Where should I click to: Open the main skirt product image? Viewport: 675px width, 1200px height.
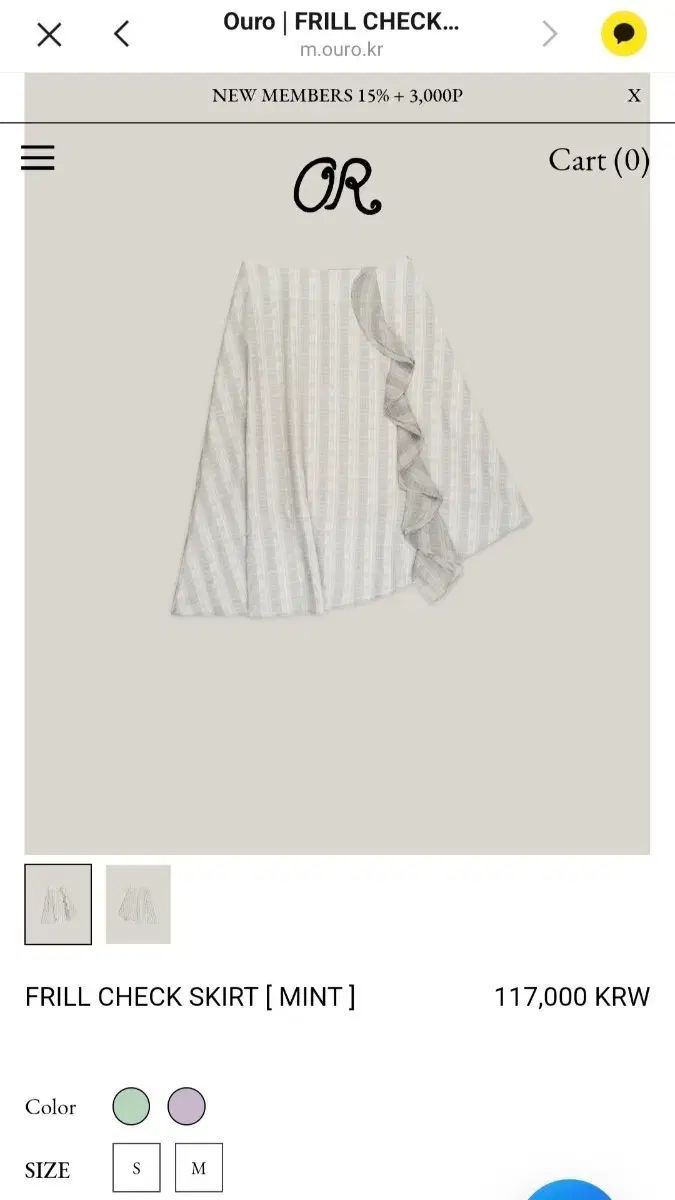(350, 432)
